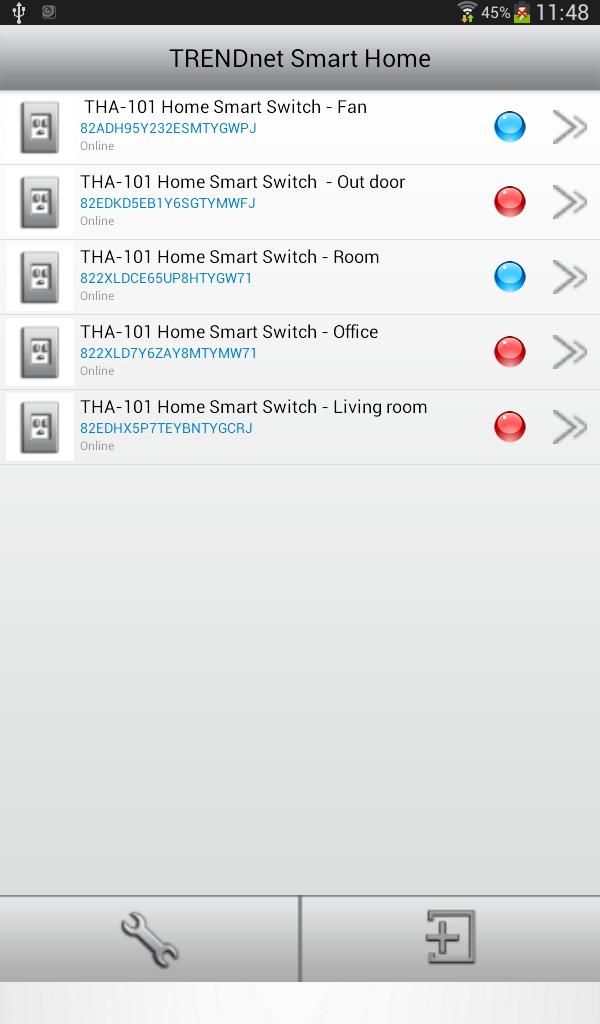Toggle power for the Office smart switch
This screenshot has height=1024, width=600.
510,352
